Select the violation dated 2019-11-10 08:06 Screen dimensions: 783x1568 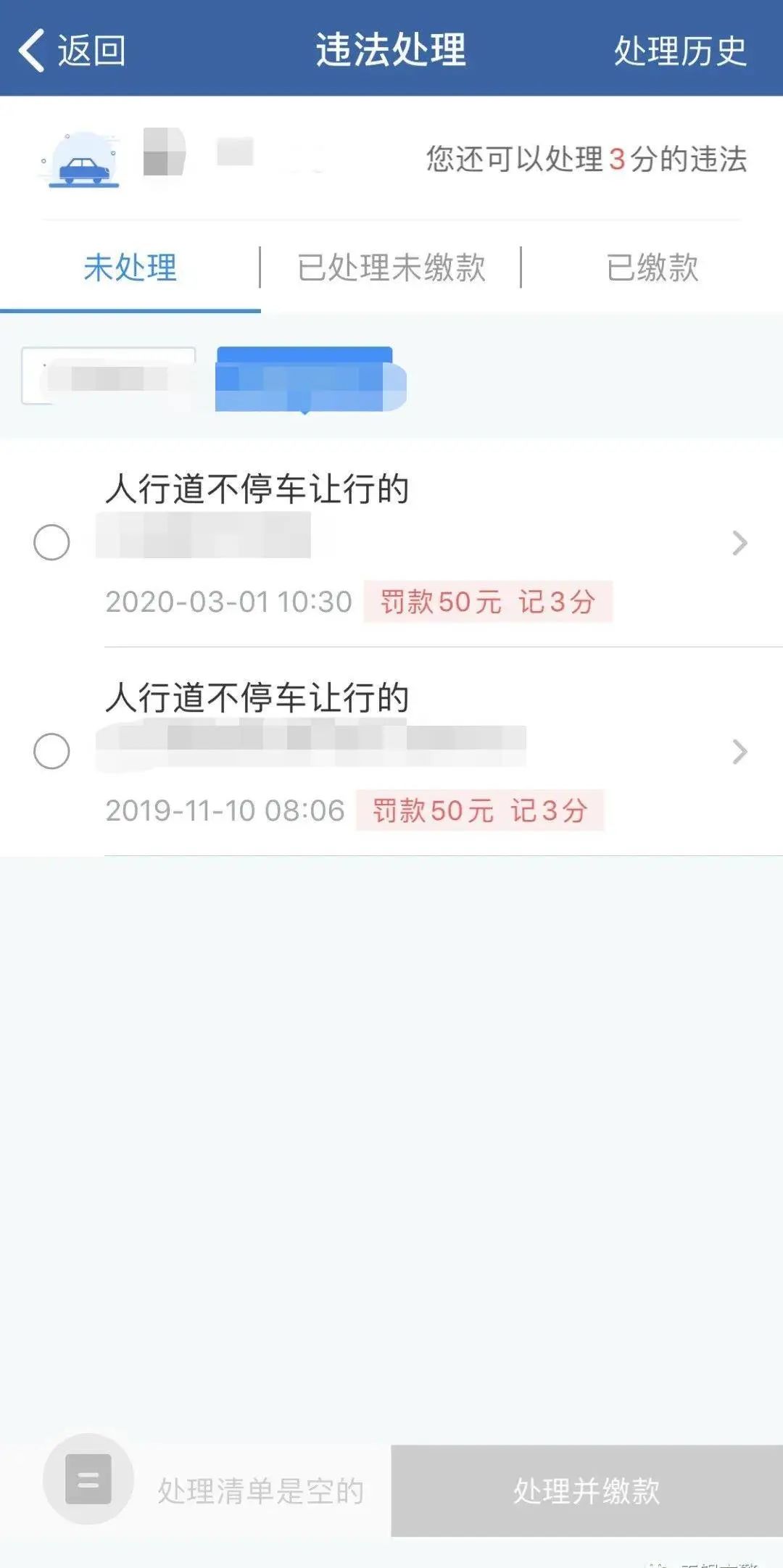coord(52,751)
